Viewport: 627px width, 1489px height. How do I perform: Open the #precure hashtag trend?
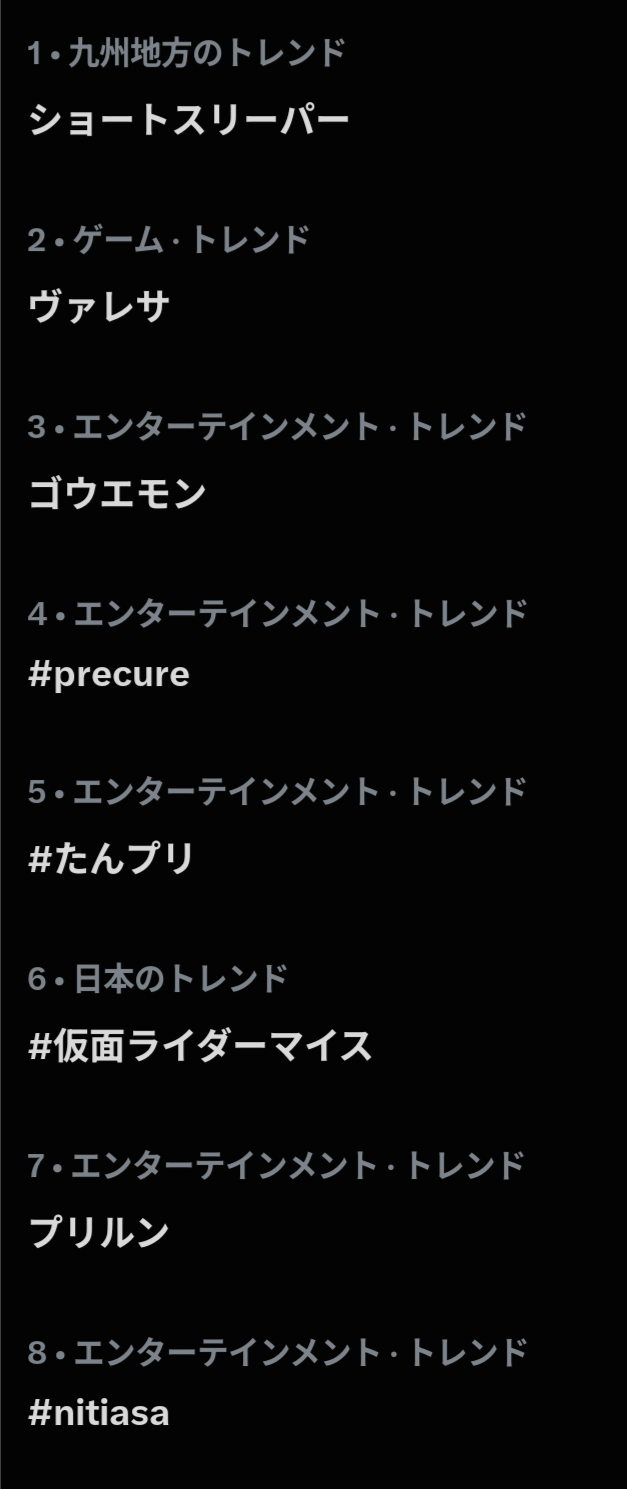(x=109, y=675)
